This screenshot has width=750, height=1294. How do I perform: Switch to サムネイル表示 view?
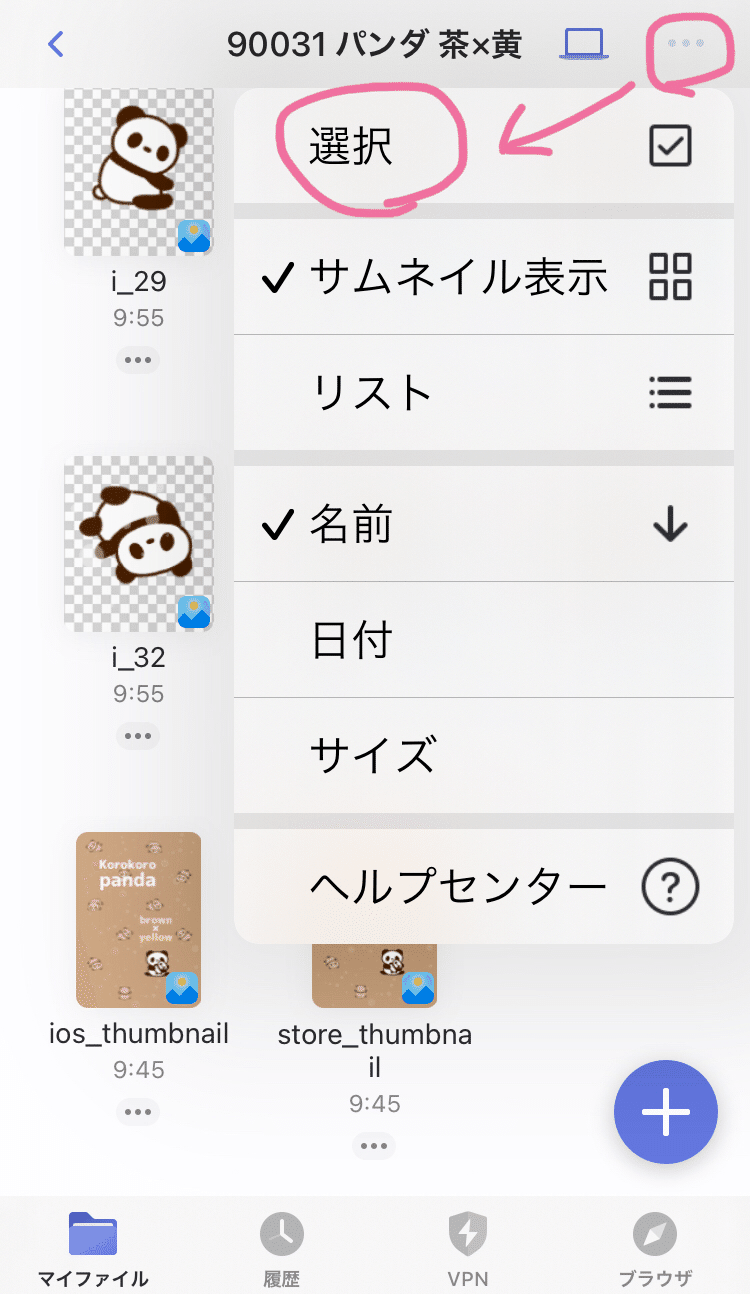[x=483, y=277]
